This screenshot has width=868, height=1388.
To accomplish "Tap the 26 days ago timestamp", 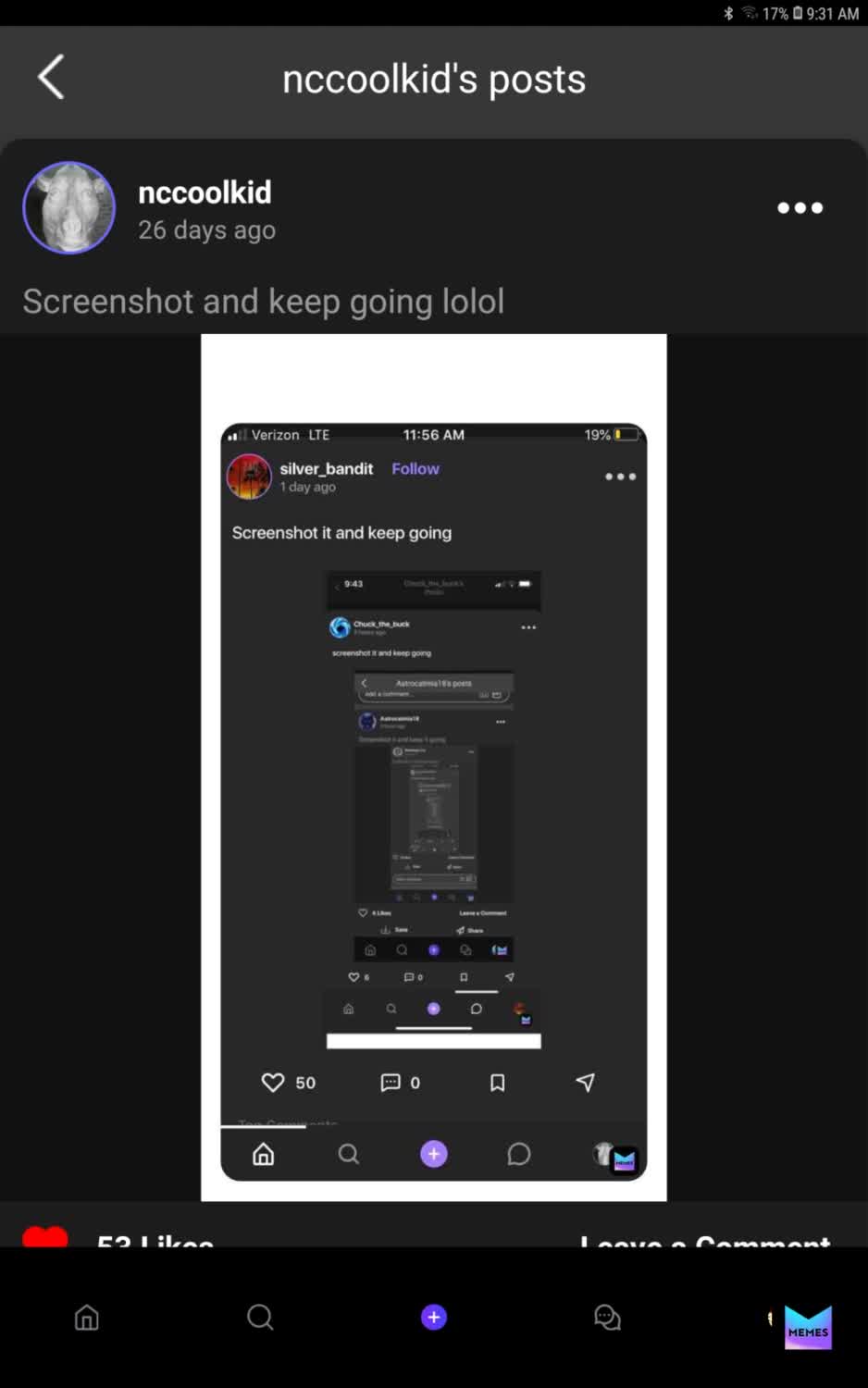I will [206, 229].
